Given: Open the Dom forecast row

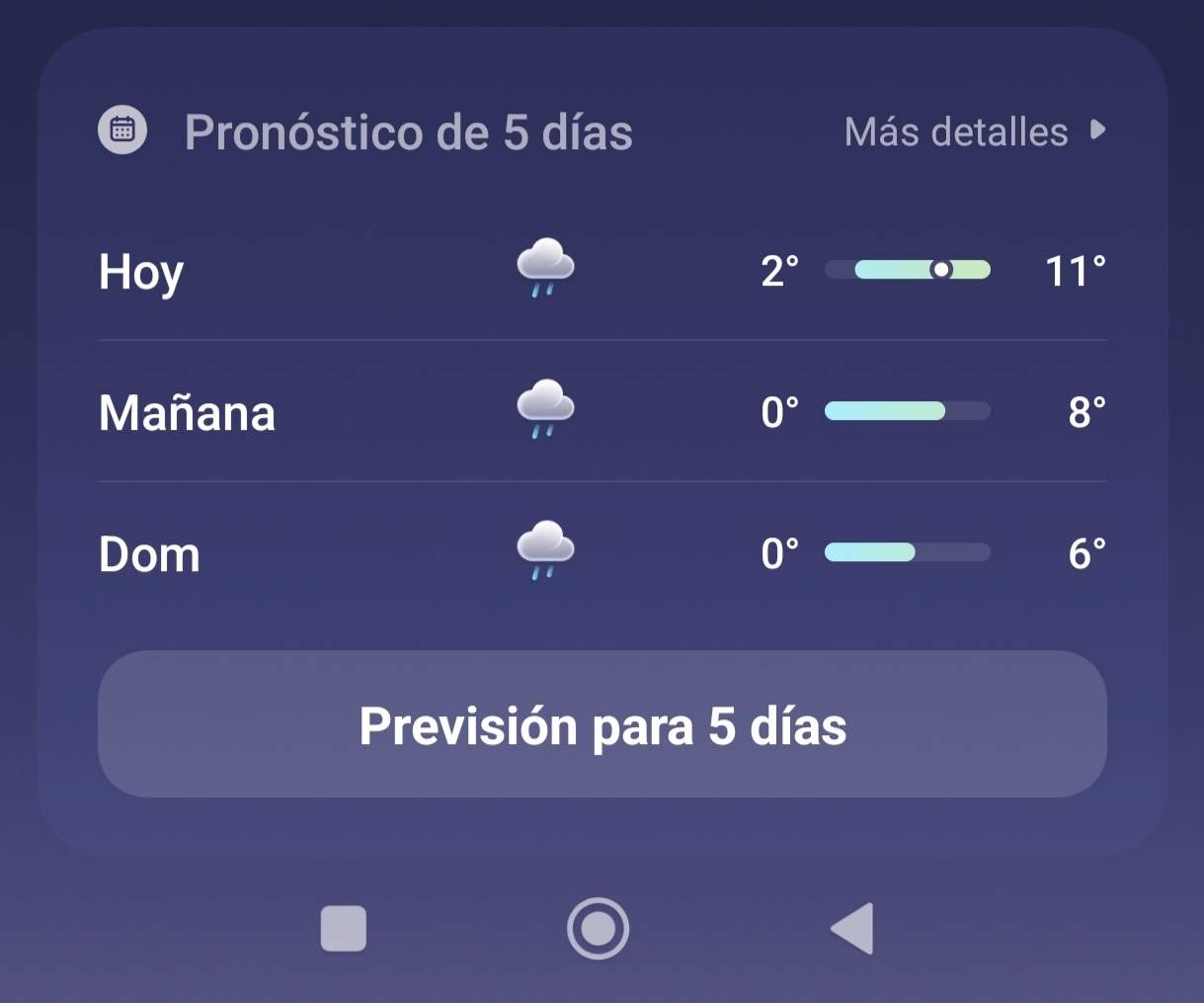Looking at the screenshot, I should [x=602, y=552].
